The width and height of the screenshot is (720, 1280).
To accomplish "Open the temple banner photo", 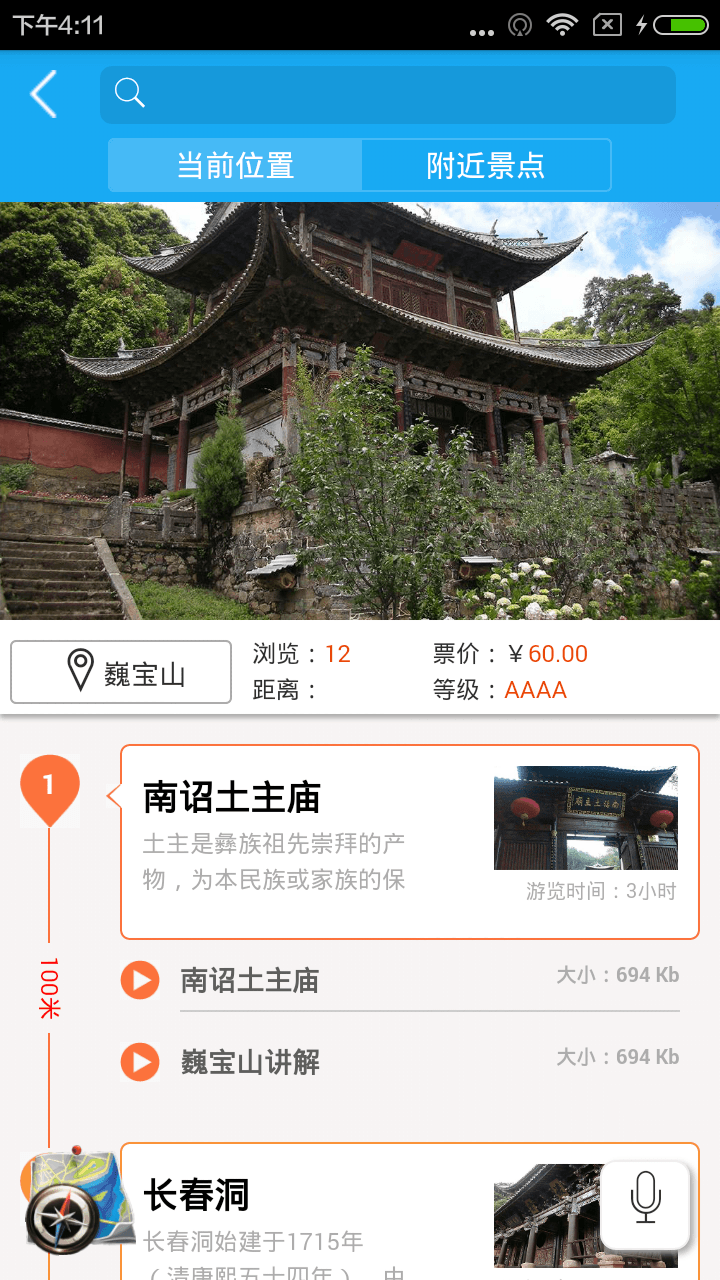I will pos(360,410).
